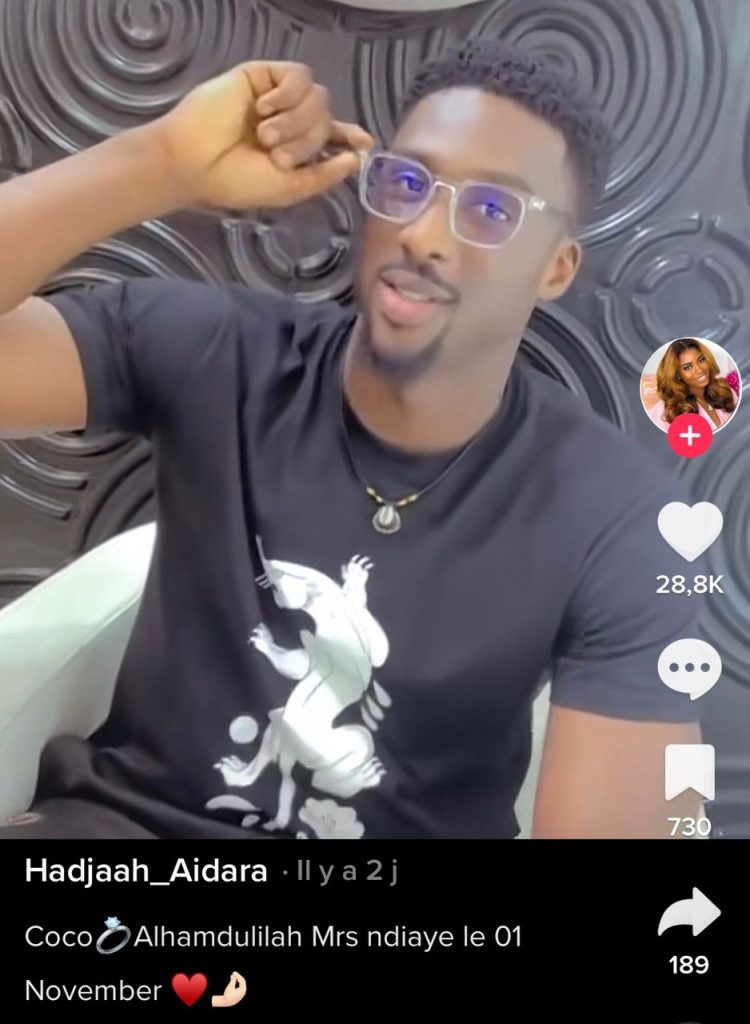750x1024 pixels.
Task: Bookmark this video
Action: [690, 772]
